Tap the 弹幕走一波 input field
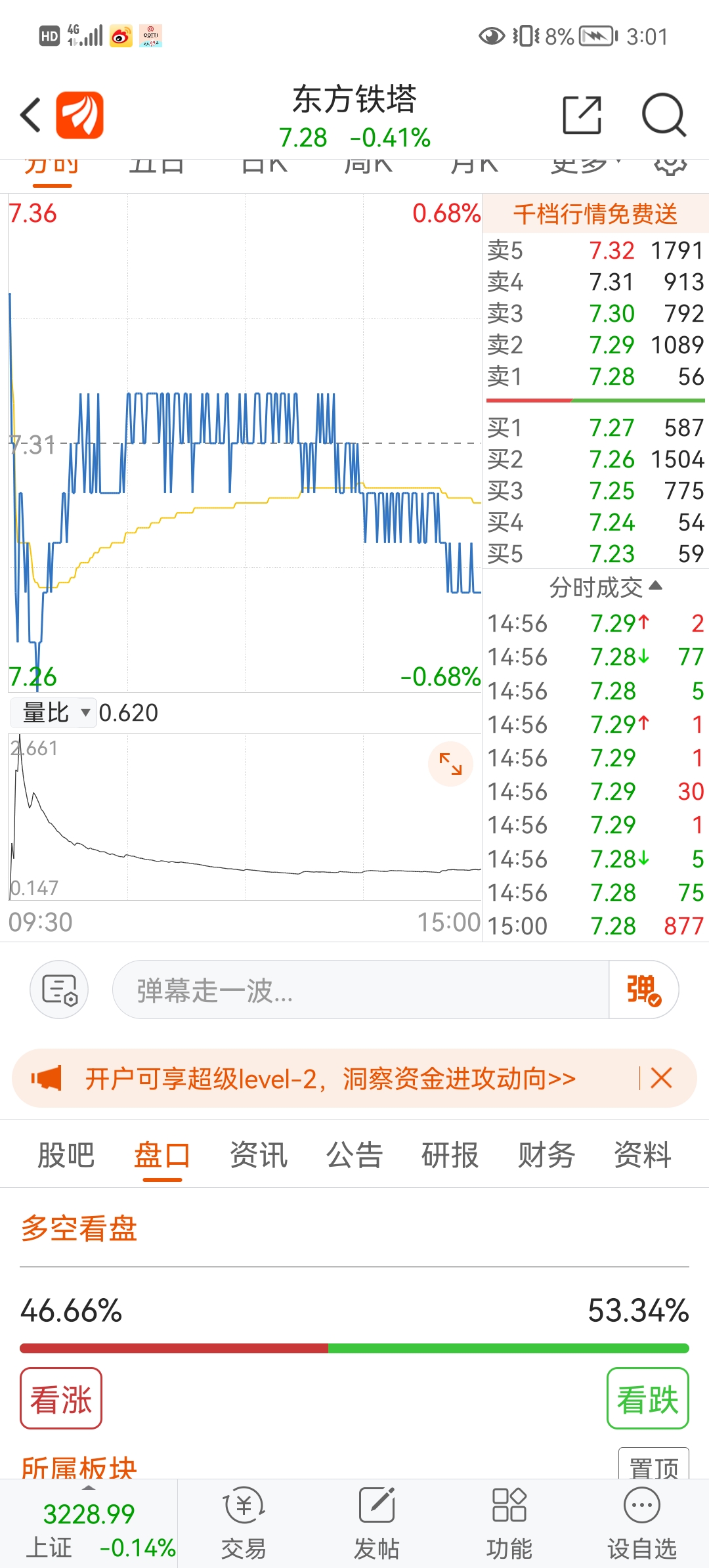Screen dimensions: 709x1568 click(360, 990)
